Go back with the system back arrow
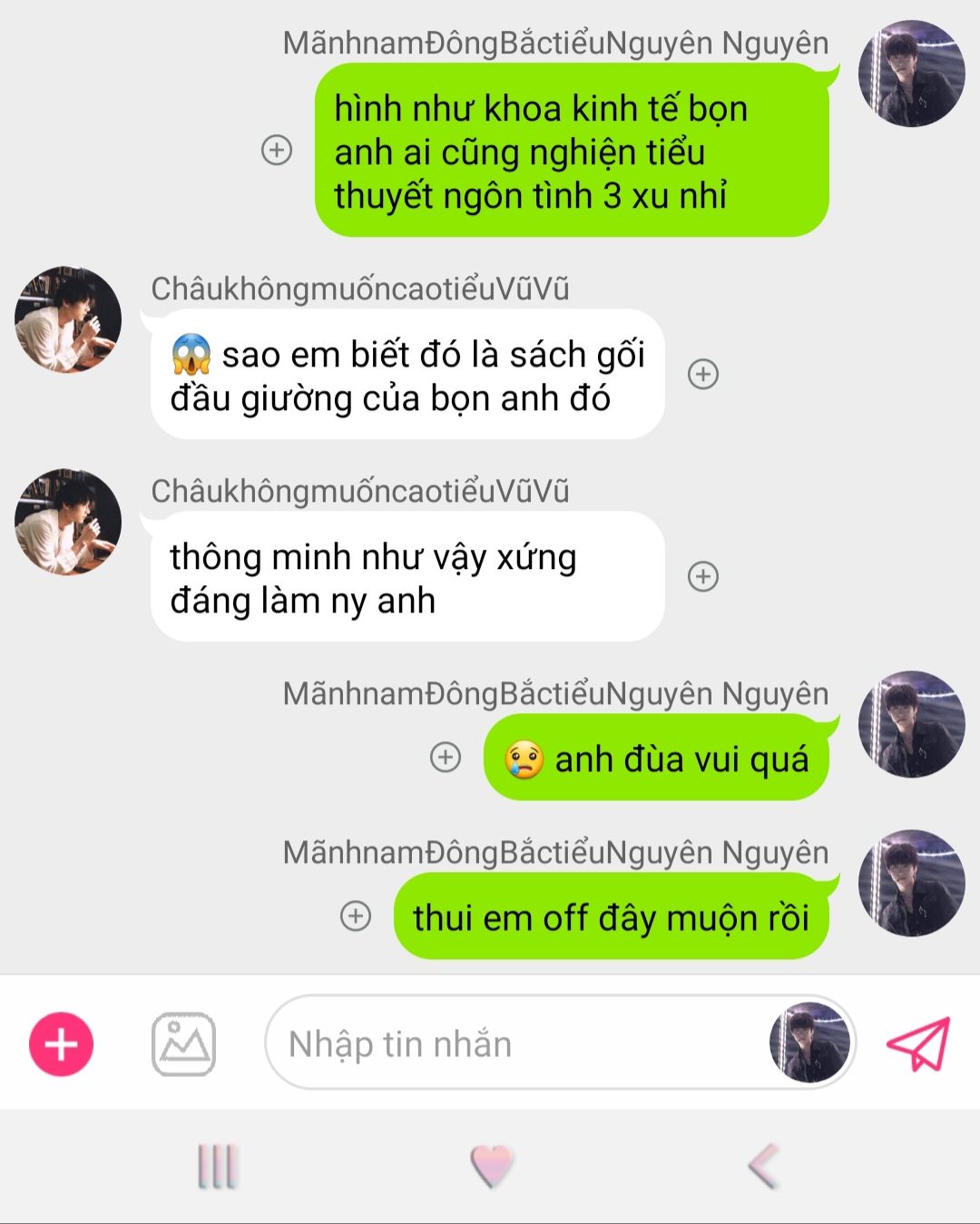 (x=763, y=1166)
